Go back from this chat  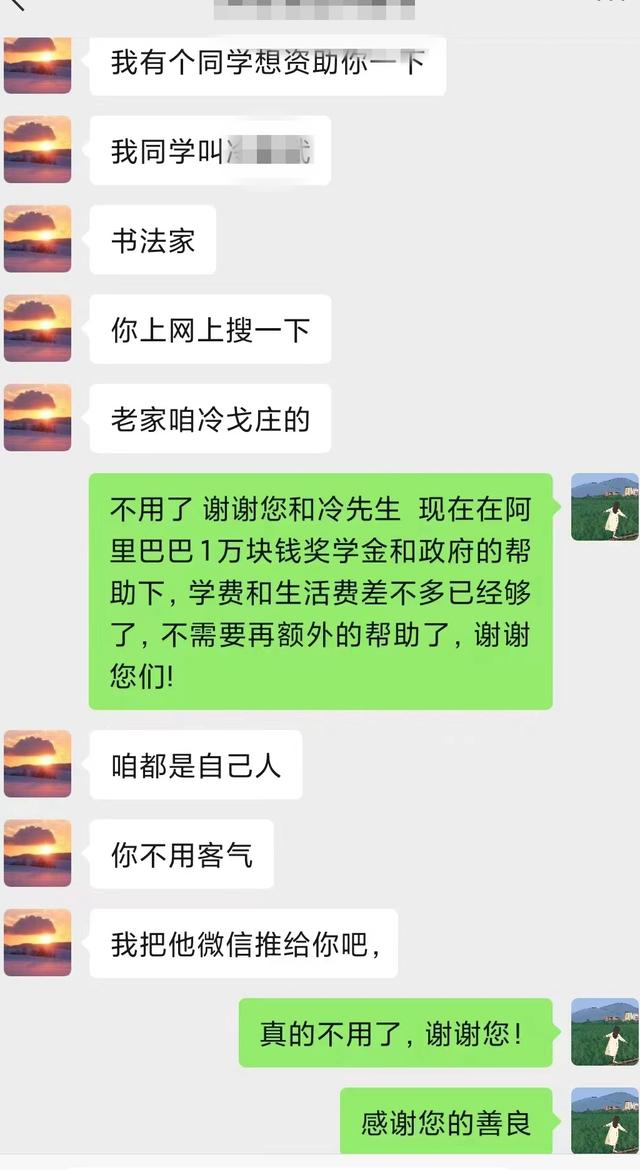tap(14, 5)
